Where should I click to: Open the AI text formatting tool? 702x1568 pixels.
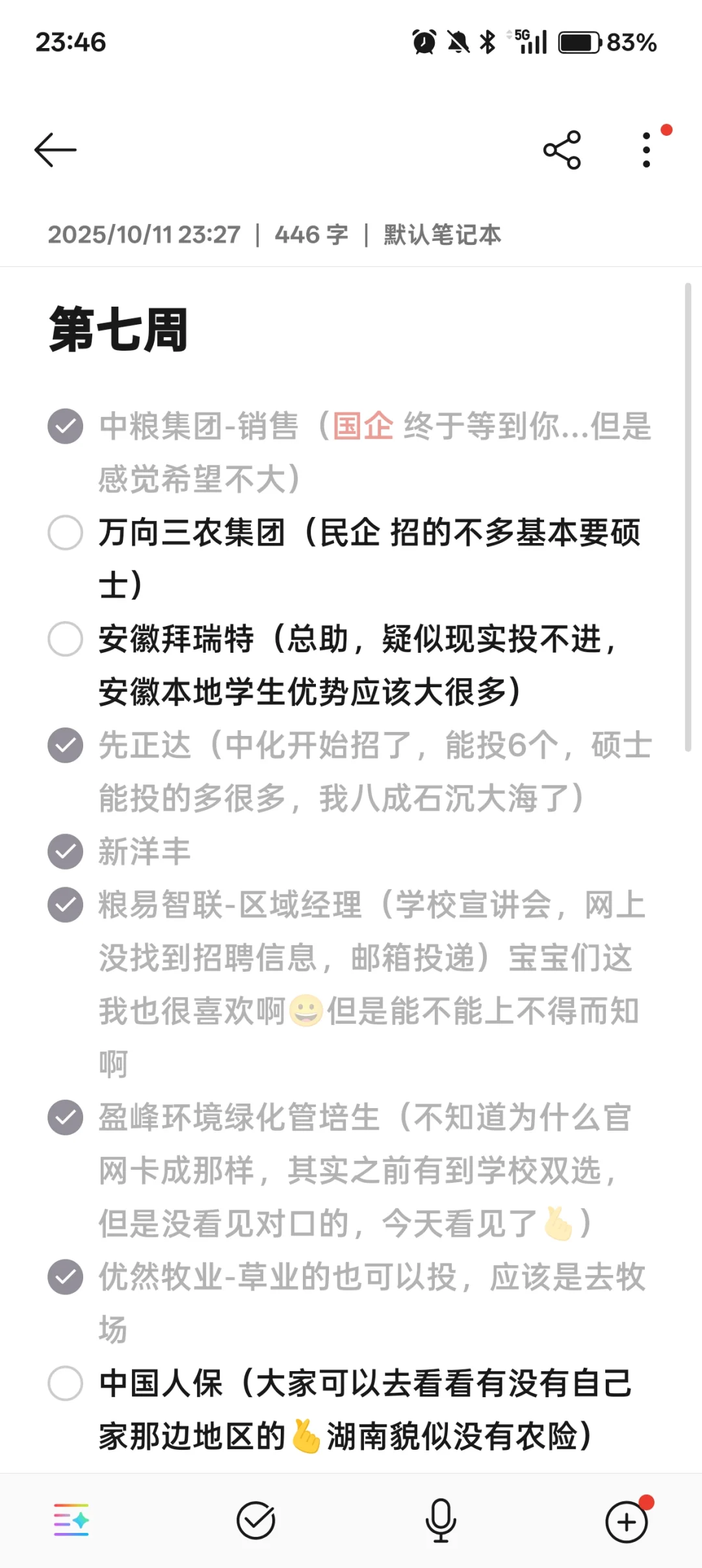(x=71, y=1520)
